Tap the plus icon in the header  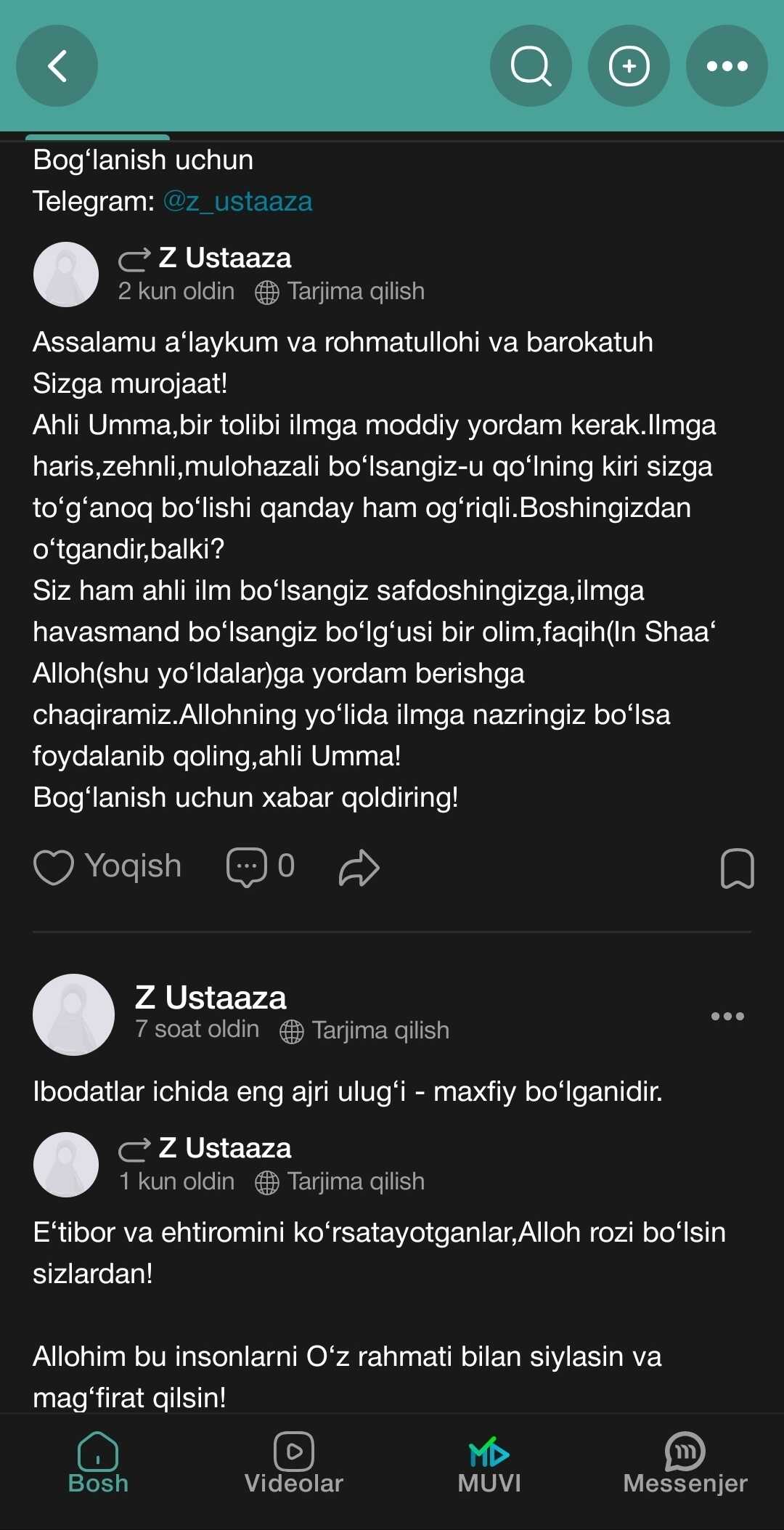click(x=629, y=66)
